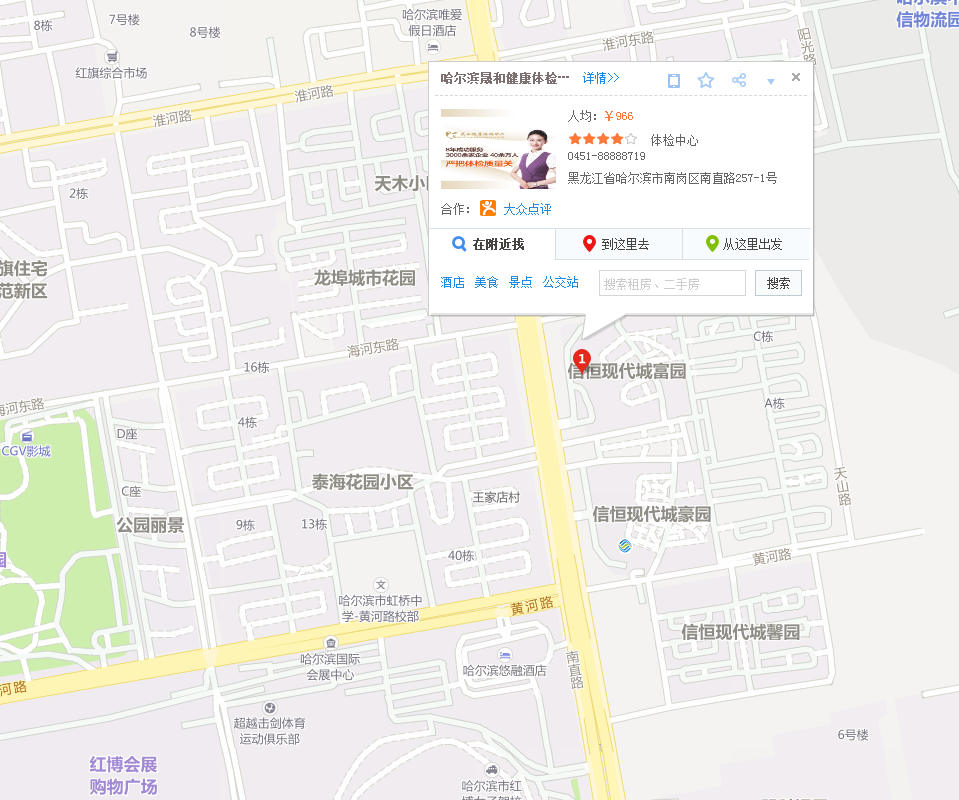The image size is (959, 800).
Task: Close the info popup
Action: (796, 77)
